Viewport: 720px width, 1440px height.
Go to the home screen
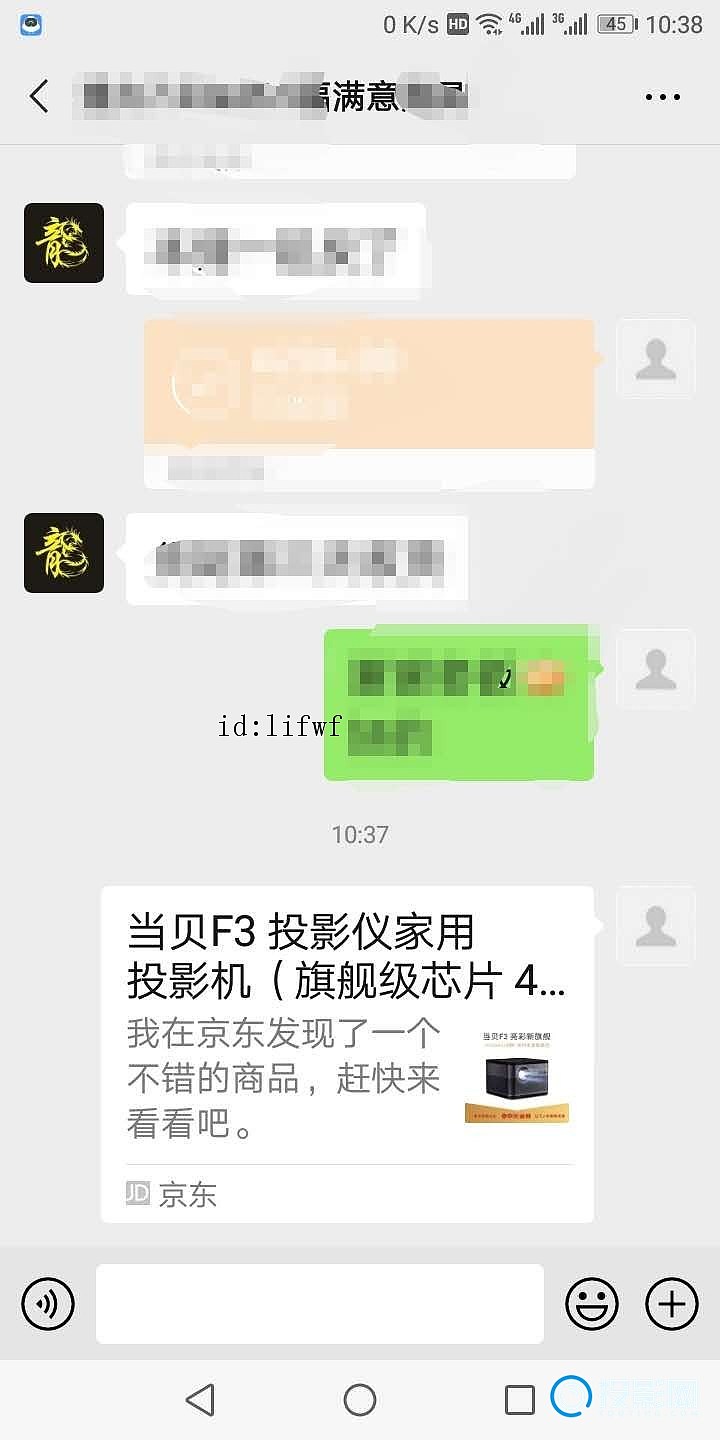click(x=360, y=1400)
